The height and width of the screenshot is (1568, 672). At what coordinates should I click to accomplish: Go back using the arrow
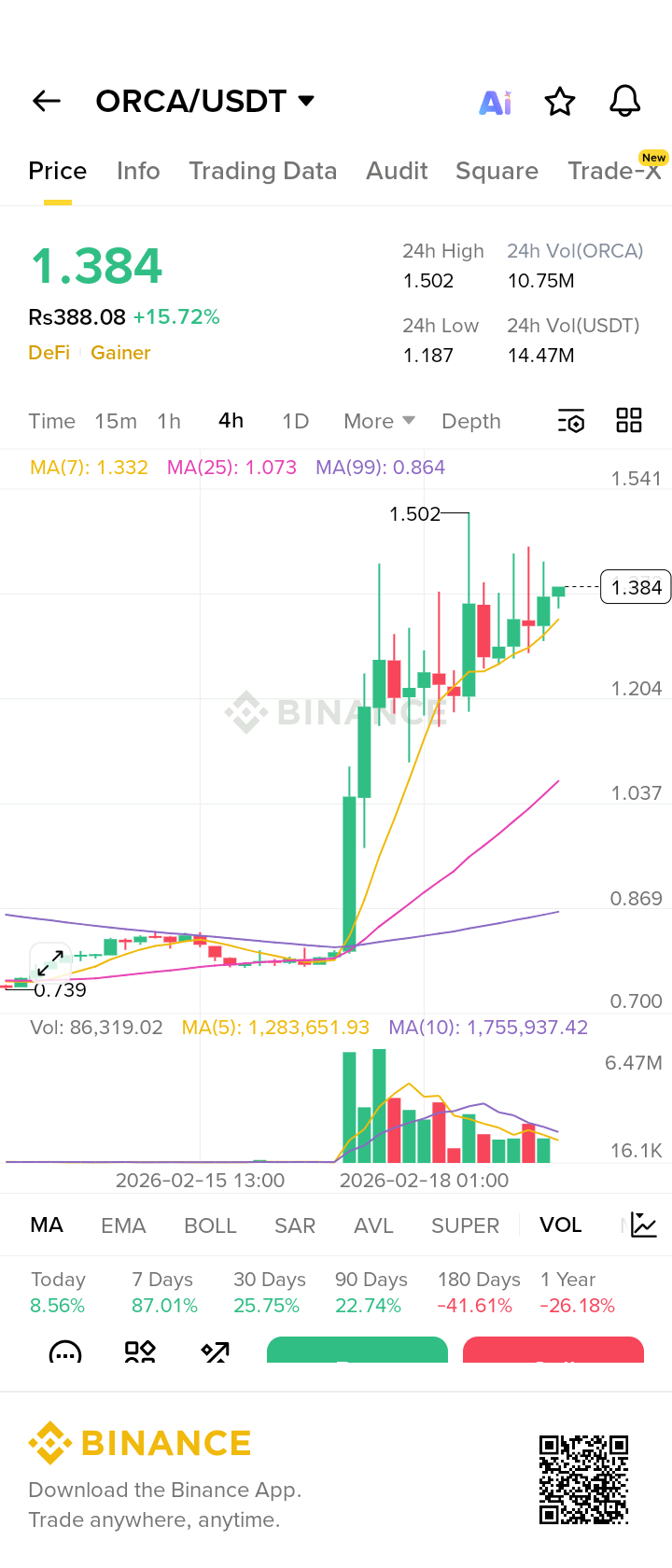pyautogui.click(x=47, y=101)
